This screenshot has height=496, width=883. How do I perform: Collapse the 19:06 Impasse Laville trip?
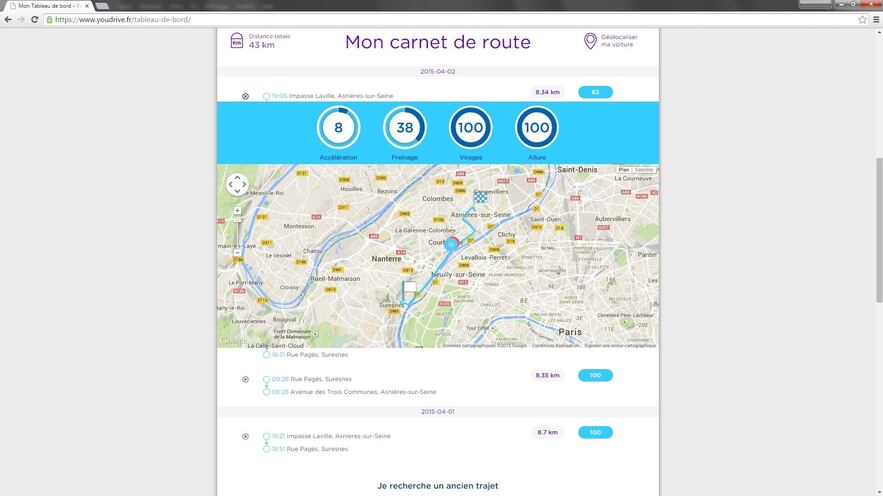245,96
